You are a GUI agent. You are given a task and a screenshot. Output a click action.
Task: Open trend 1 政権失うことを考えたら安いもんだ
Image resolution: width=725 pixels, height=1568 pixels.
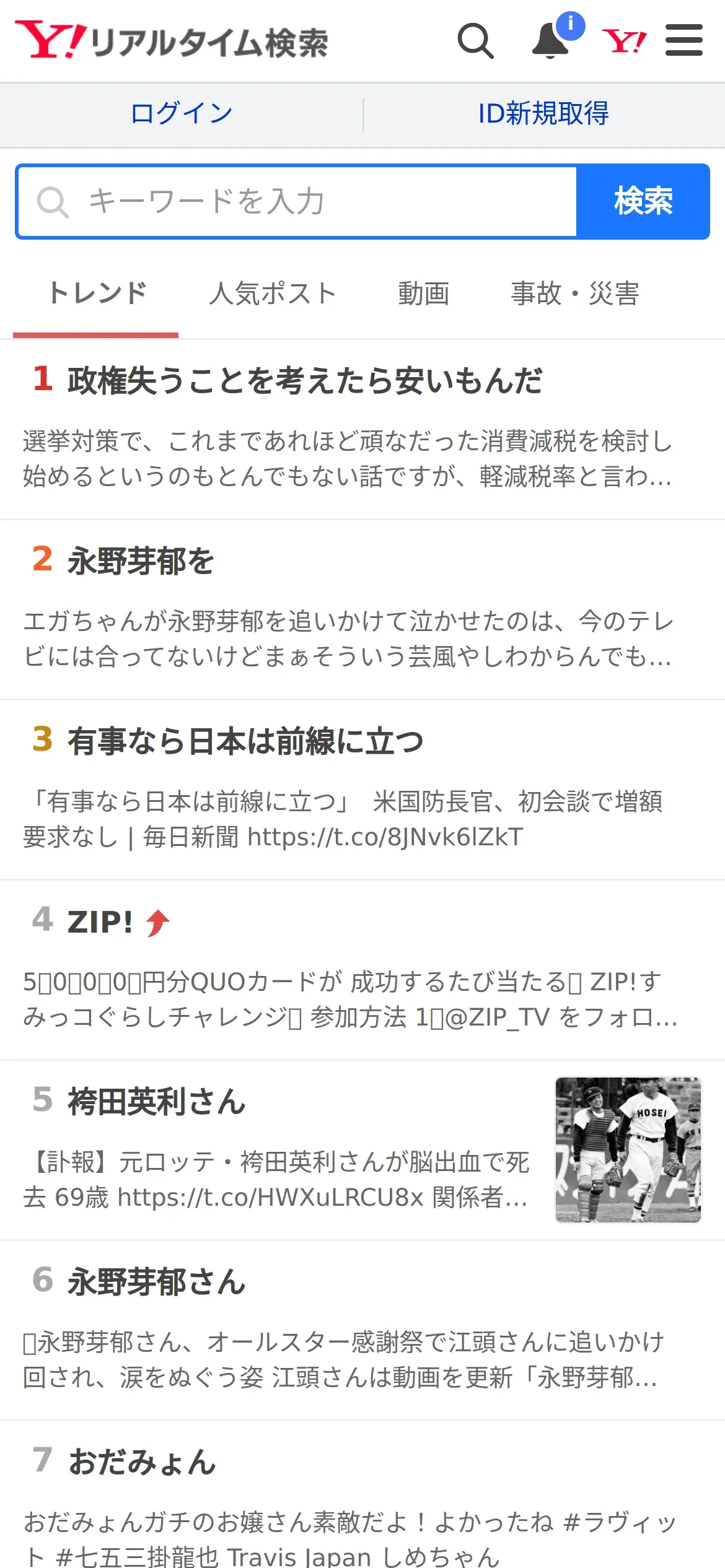tap(362, 429)
